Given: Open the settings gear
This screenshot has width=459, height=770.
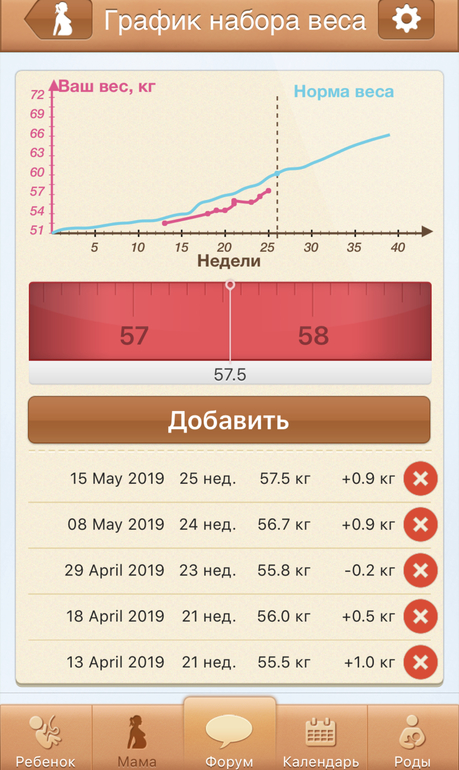Looking at the screenshot, I should 406,19.
